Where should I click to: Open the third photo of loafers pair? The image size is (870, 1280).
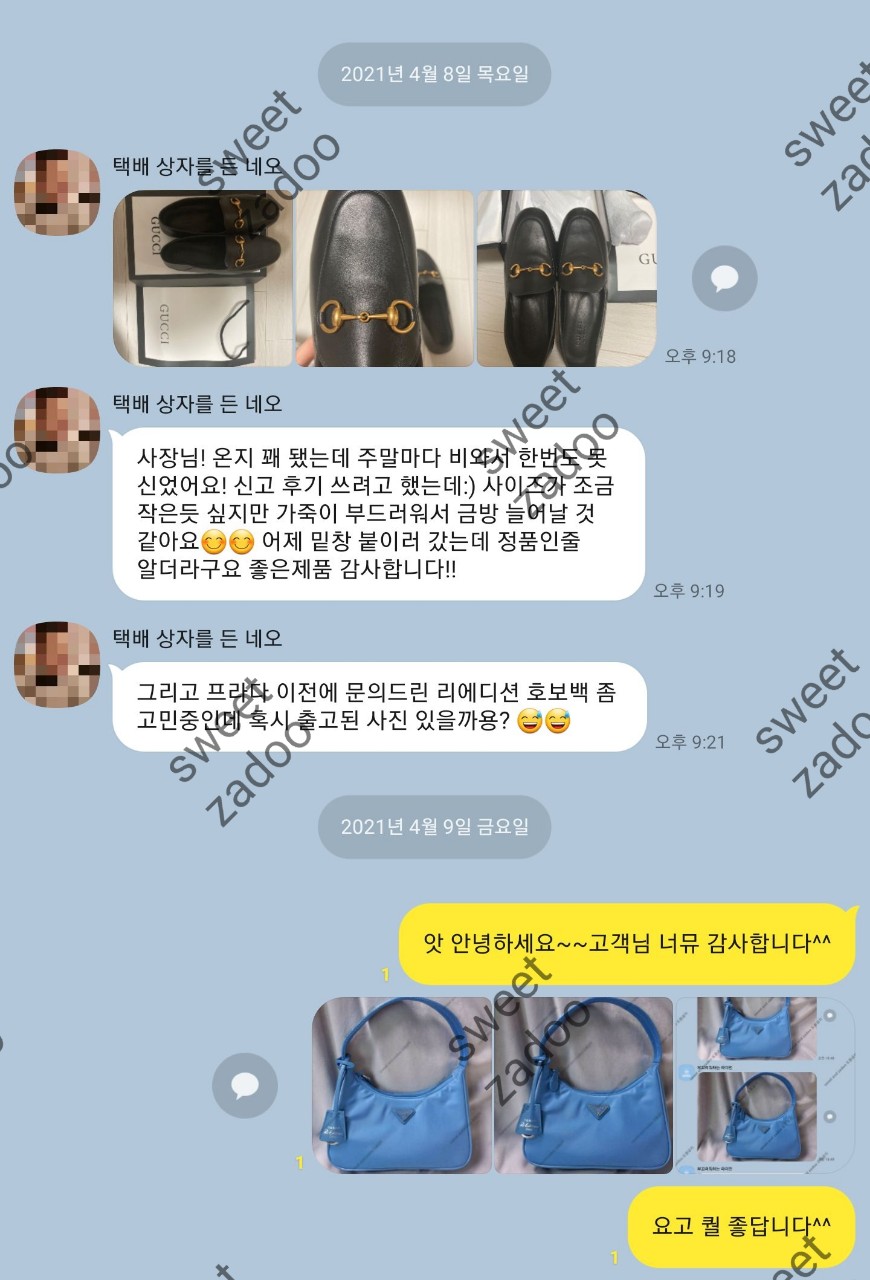[x=566, y=278]
